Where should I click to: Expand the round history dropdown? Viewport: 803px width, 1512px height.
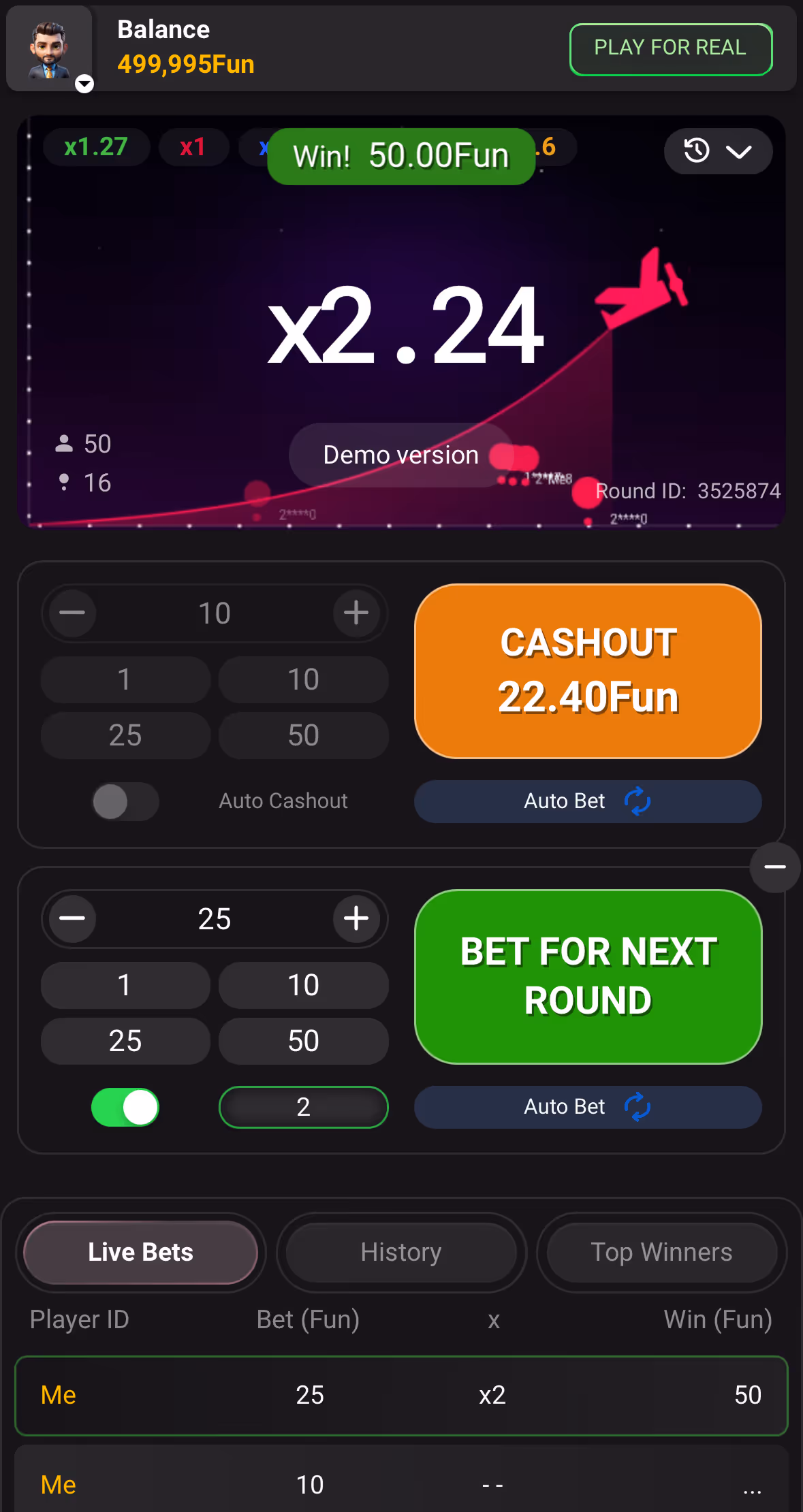718,150
